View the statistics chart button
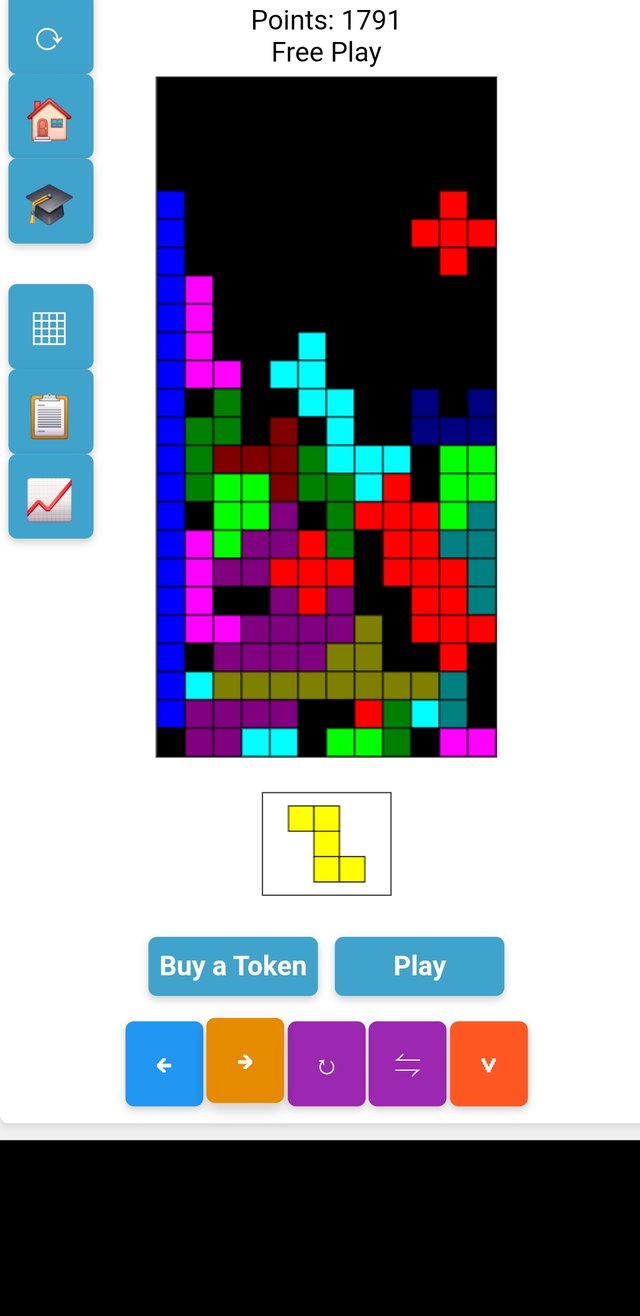Screen dimensions: 640x1316 (x=50, y=497)
